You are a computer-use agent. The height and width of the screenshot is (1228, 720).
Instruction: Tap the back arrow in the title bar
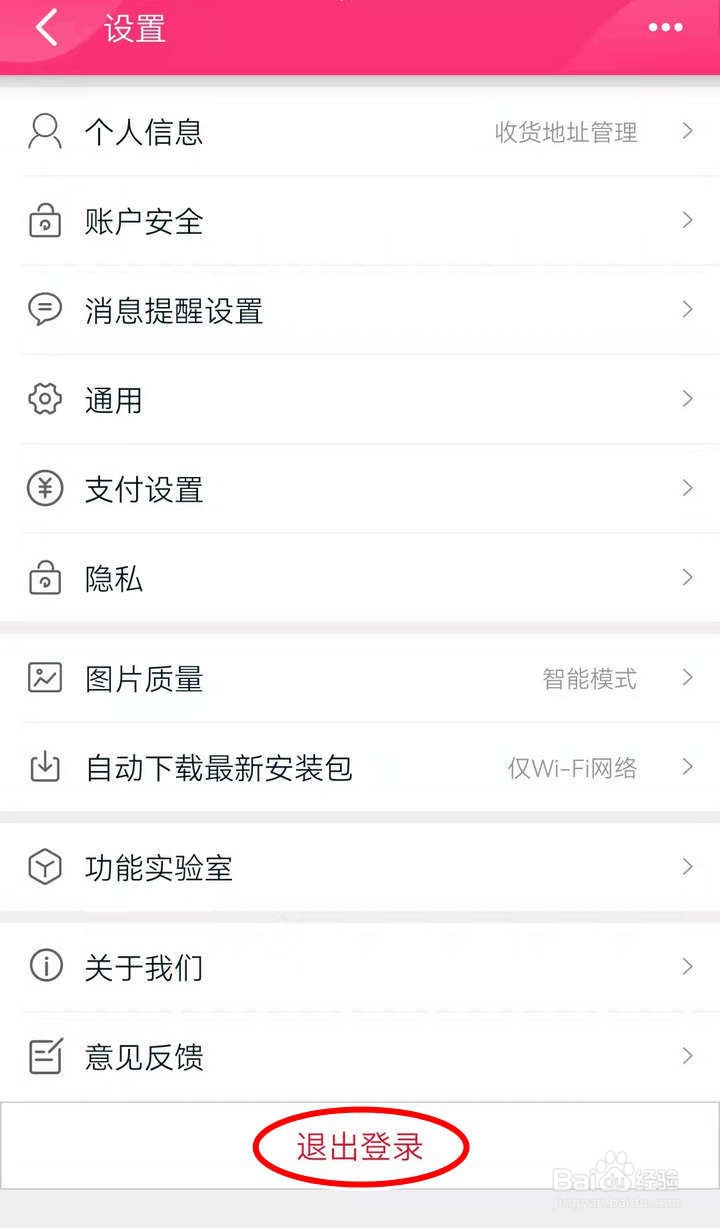47,29
